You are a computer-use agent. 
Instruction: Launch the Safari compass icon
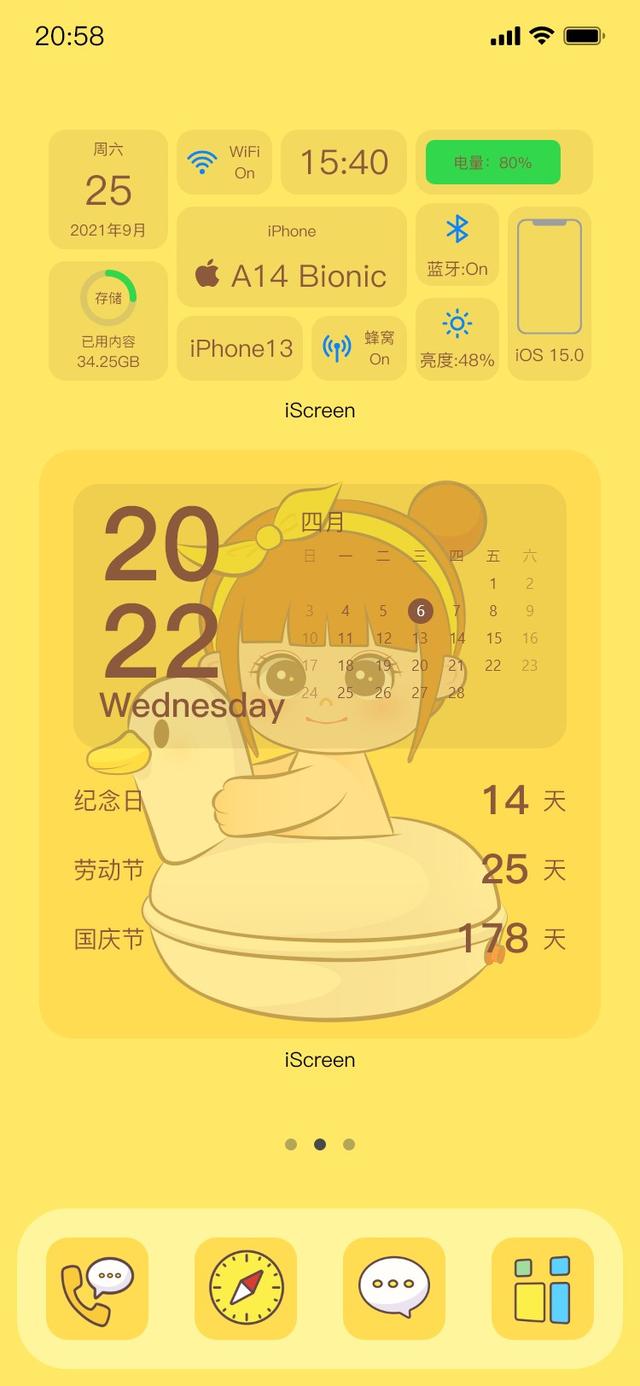pyautogui.click(x=246, y=1289)
